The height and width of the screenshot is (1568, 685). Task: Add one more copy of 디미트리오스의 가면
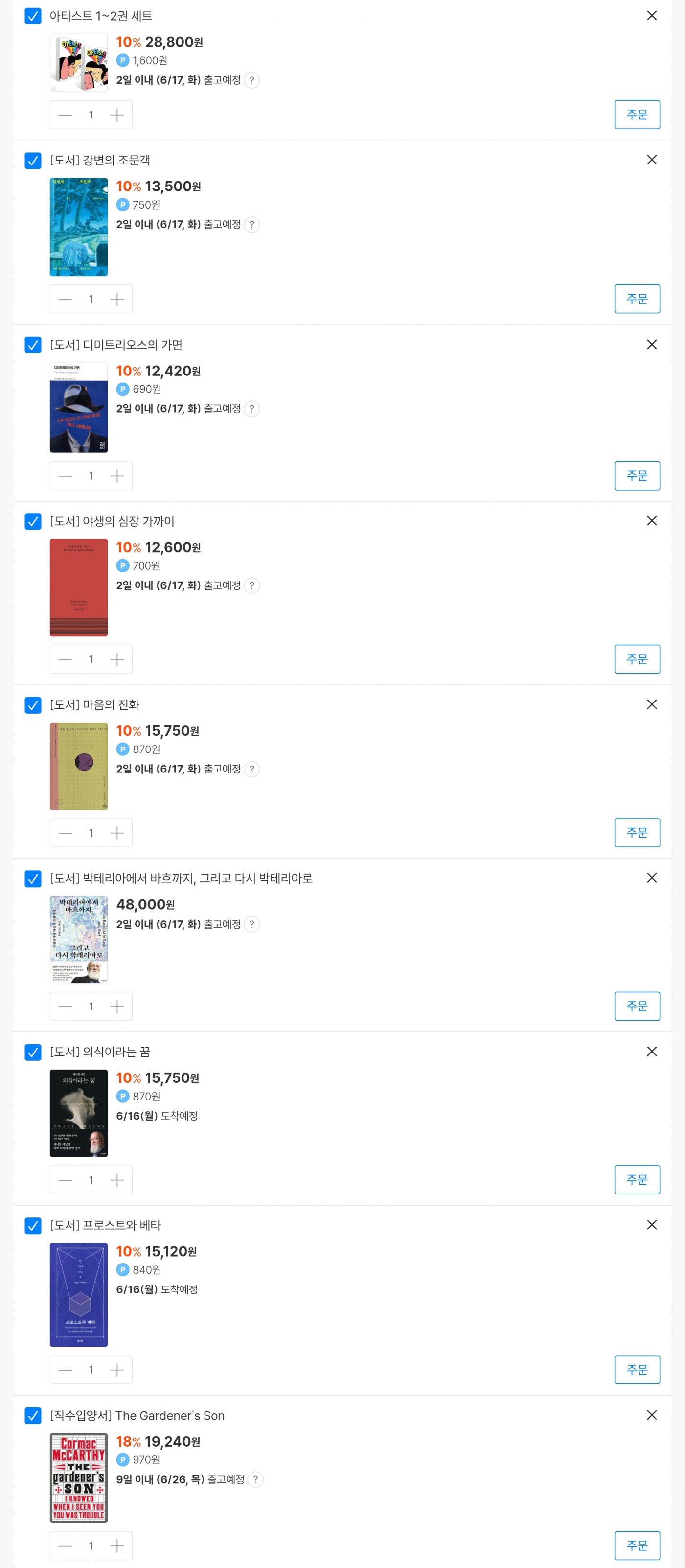(x=117, y=476)
